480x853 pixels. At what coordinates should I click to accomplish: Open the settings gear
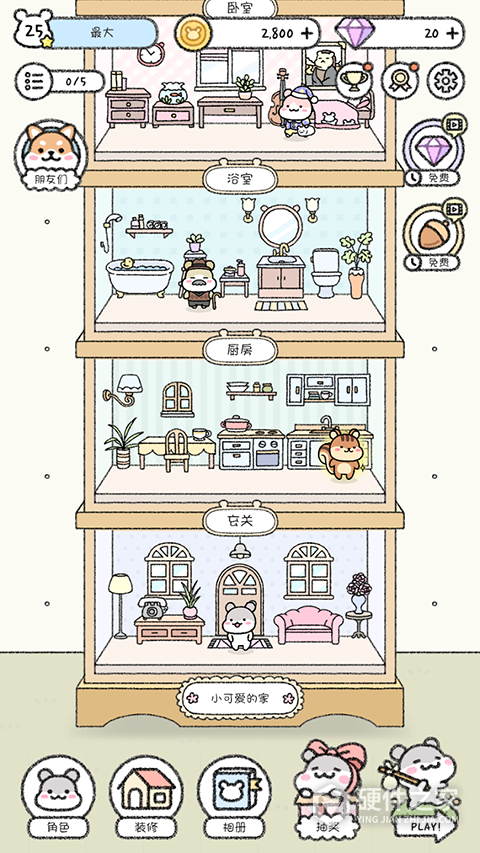tap(446, 80)
